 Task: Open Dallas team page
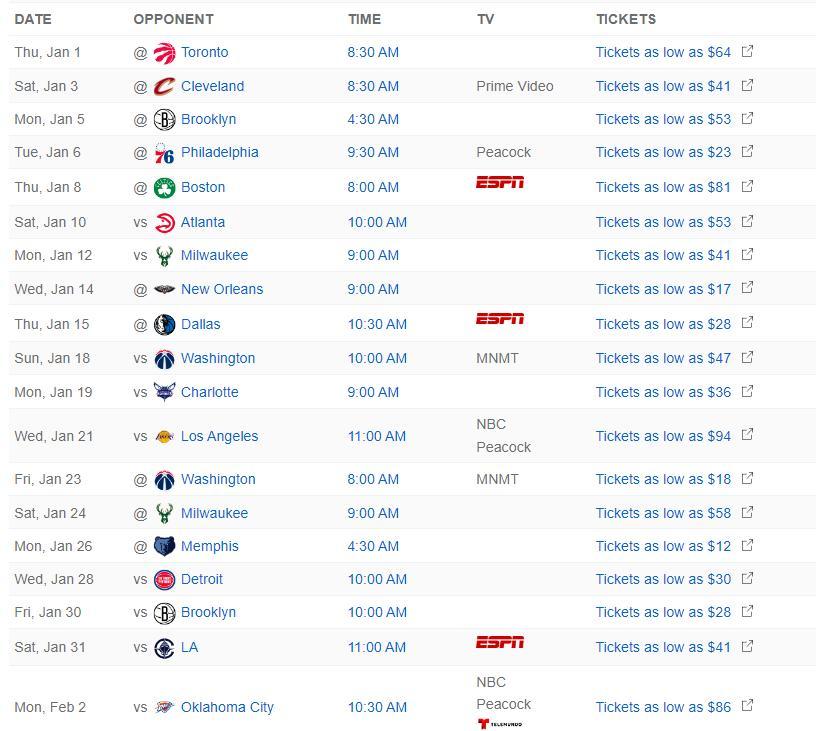(x=200, y=324)
